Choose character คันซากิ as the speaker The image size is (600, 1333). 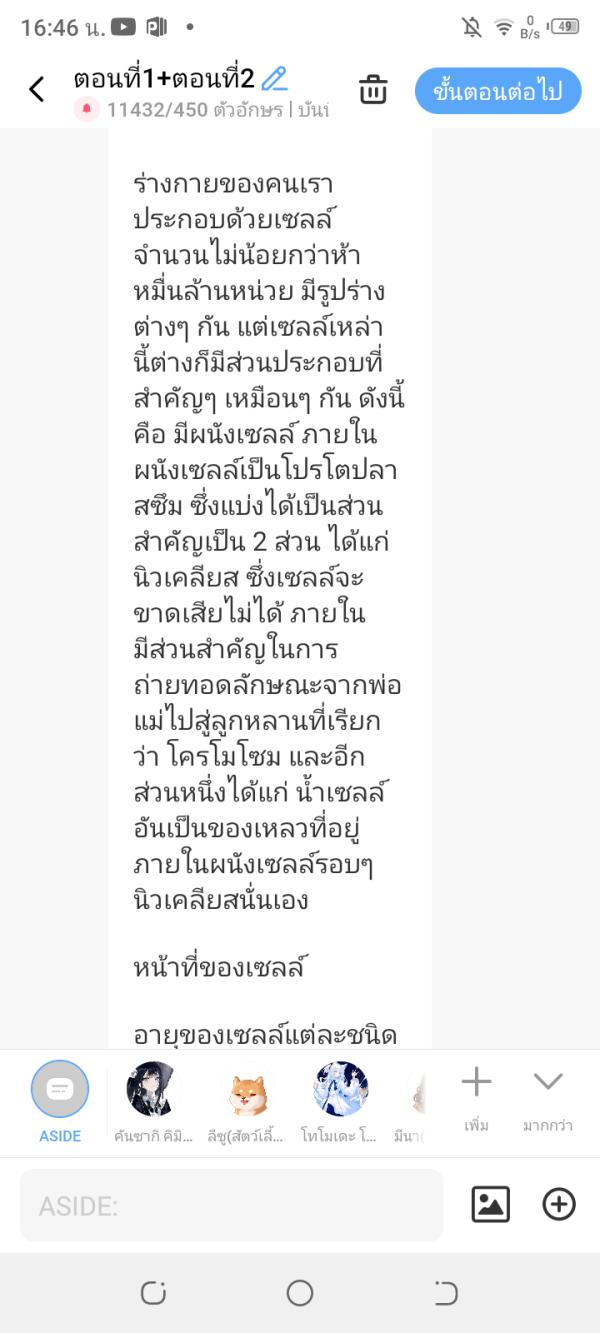point(153,1090)
